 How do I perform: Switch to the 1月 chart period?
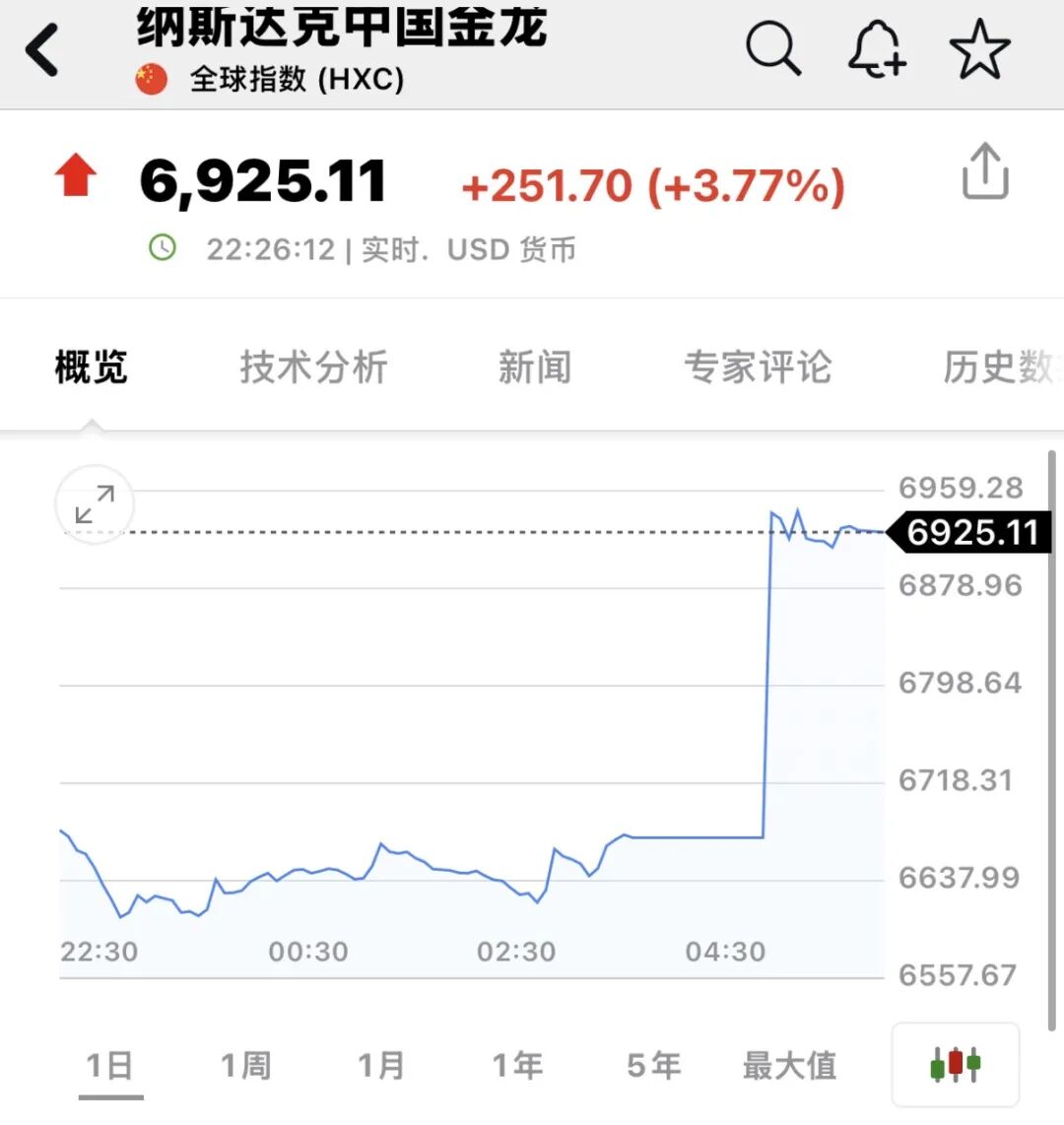point(383,1065)
